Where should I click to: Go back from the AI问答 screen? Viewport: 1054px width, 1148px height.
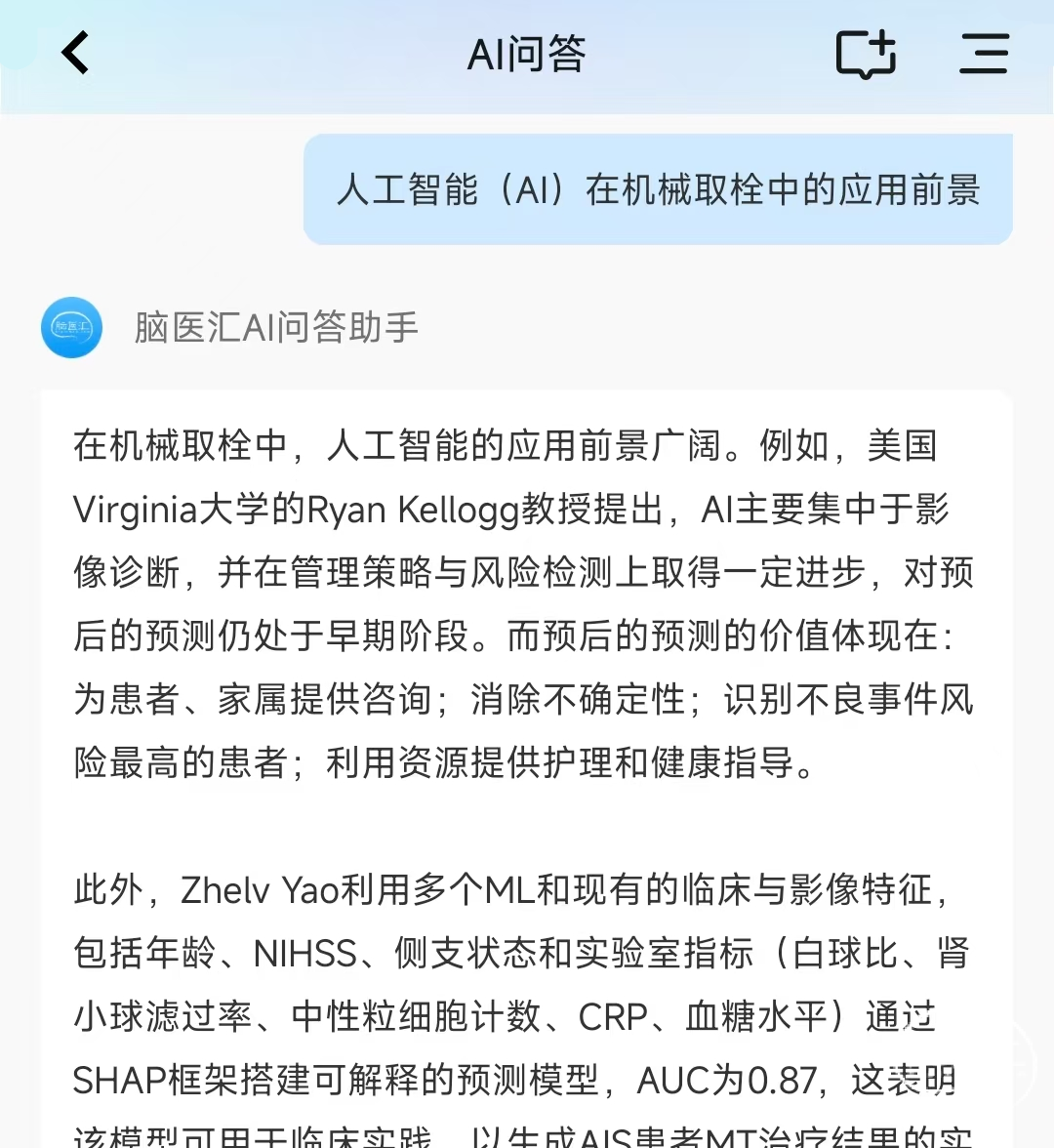[x=75, y=53]
